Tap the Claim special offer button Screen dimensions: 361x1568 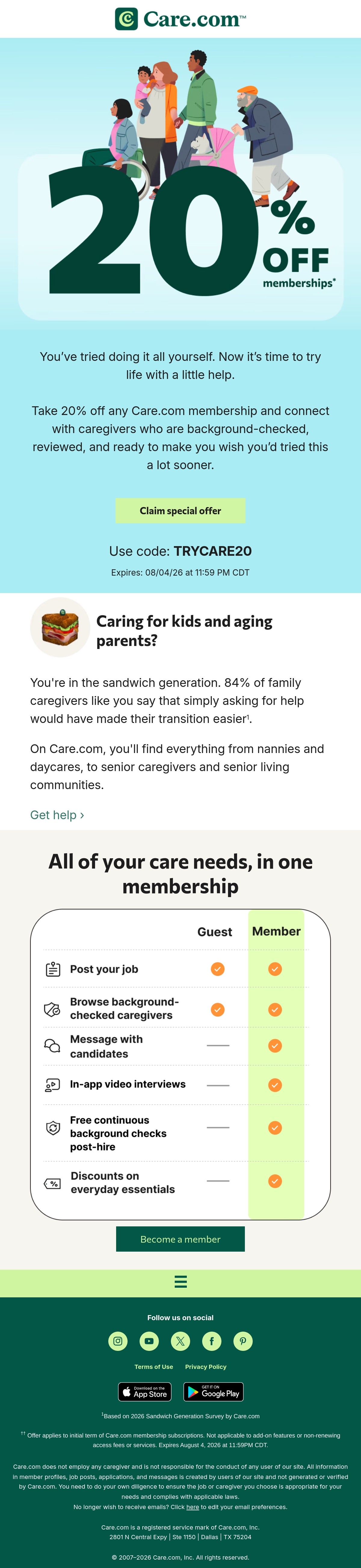tap(180, 510)
